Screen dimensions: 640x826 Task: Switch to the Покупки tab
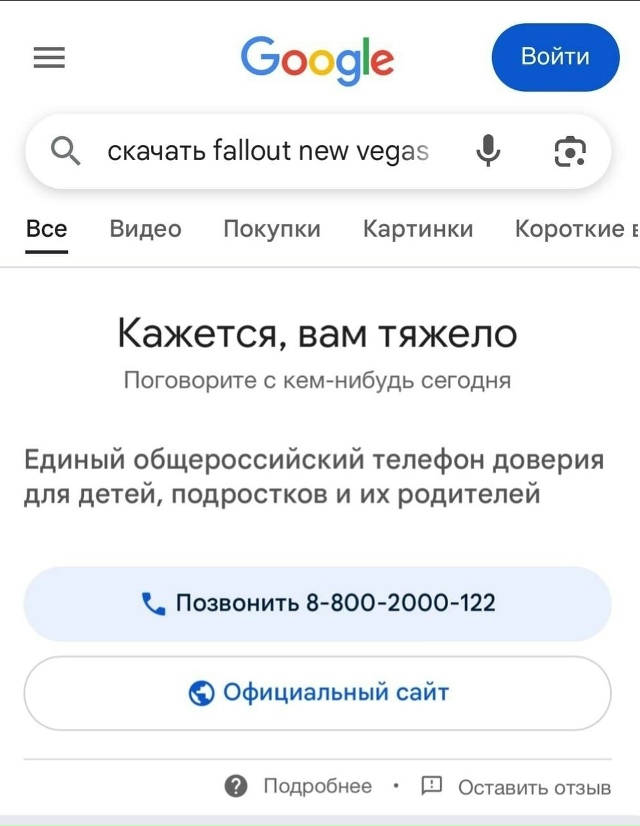(272, 229)
